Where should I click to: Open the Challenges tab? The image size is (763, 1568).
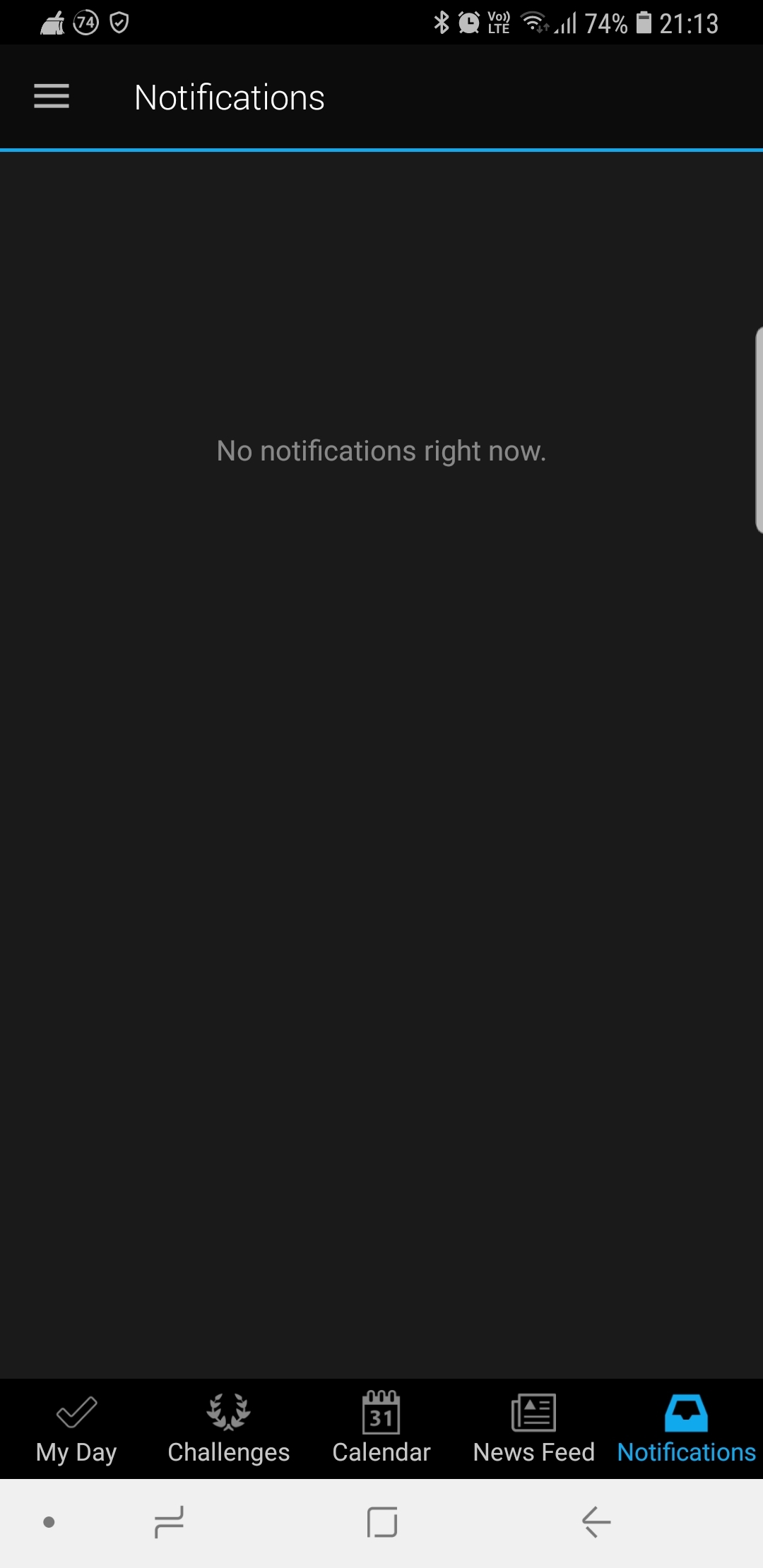pos(228,1428)
